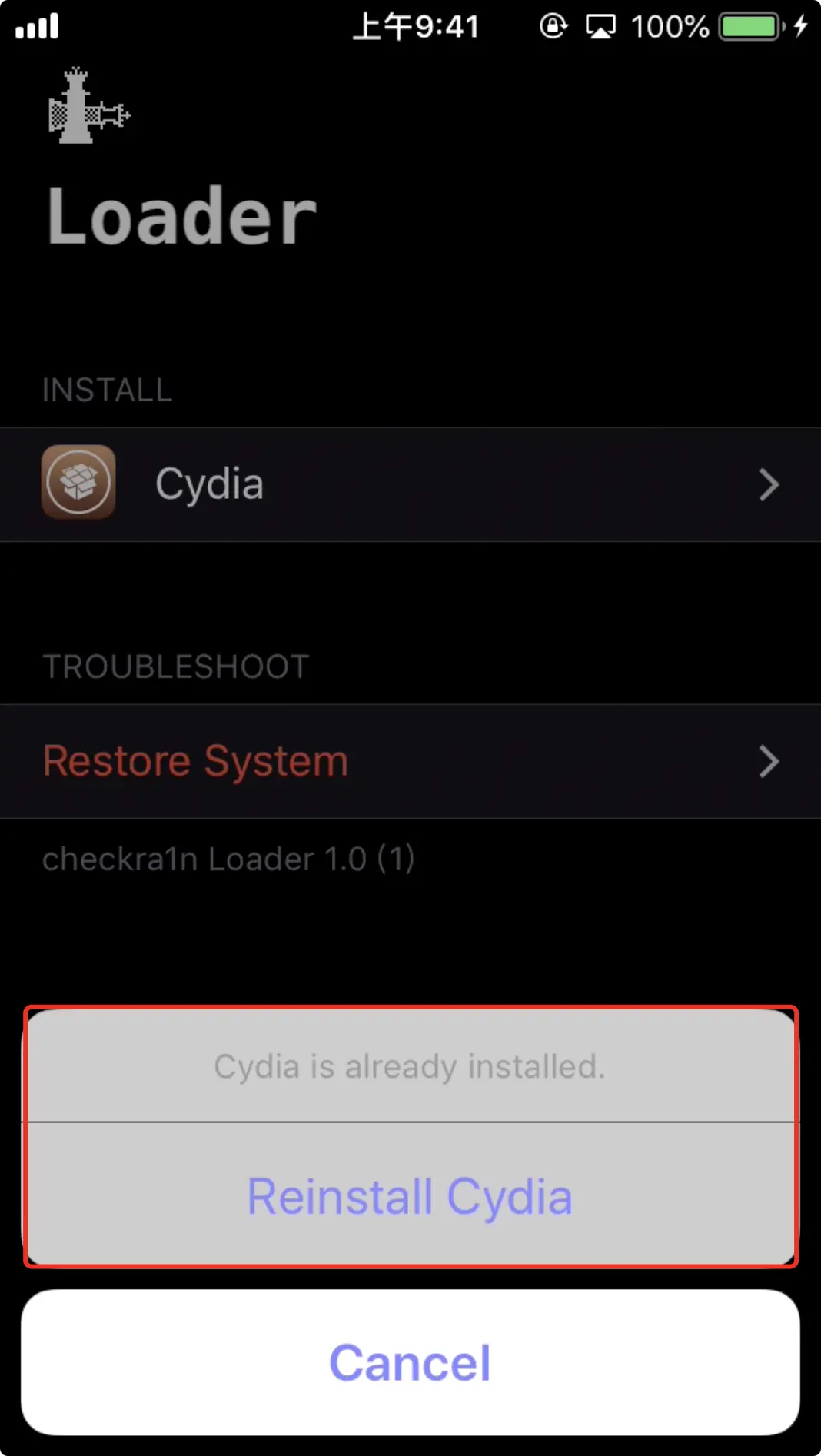821x1456 pixels.
Task: Open Restore System under Troubleshoot
Action: 410,761
